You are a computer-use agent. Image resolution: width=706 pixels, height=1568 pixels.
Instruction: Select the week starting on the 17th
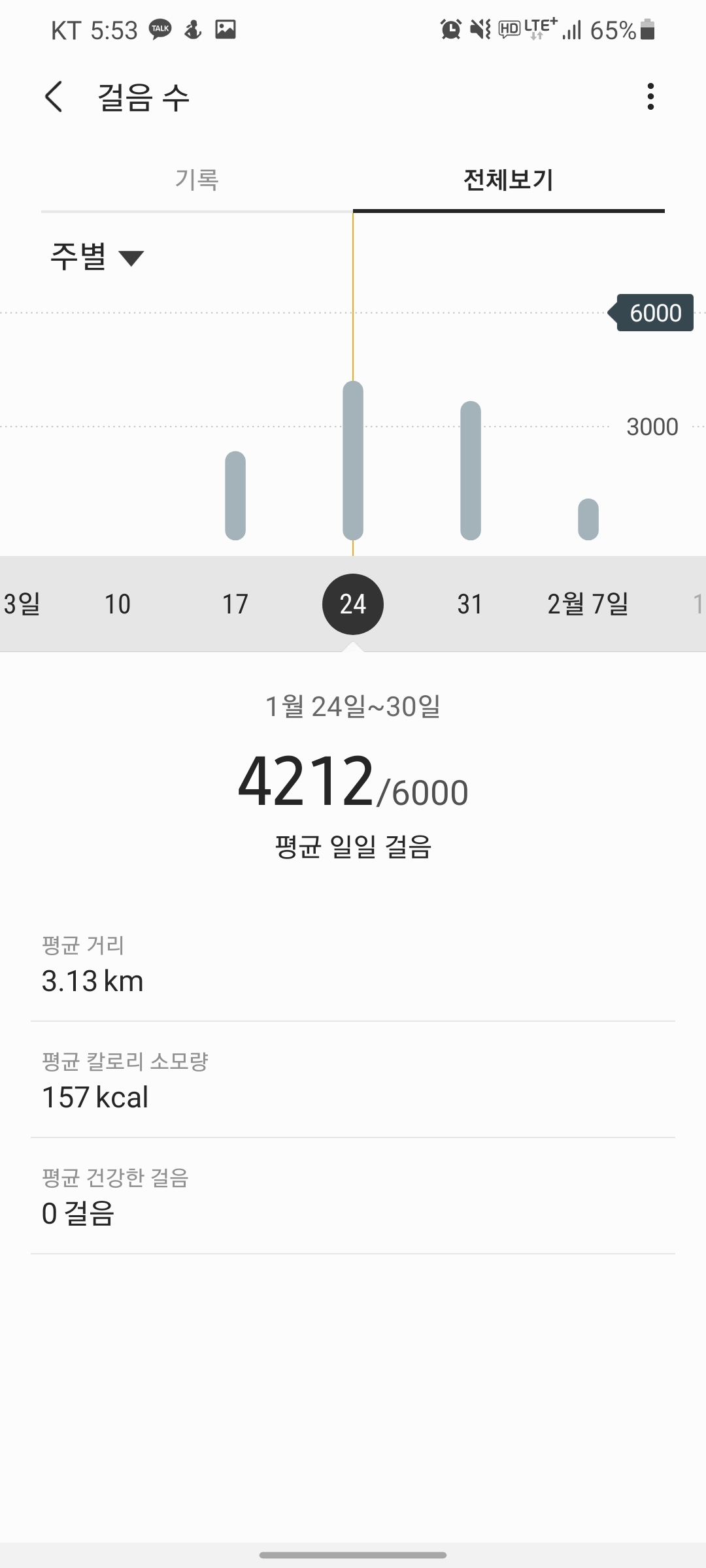tap(235, 604)
